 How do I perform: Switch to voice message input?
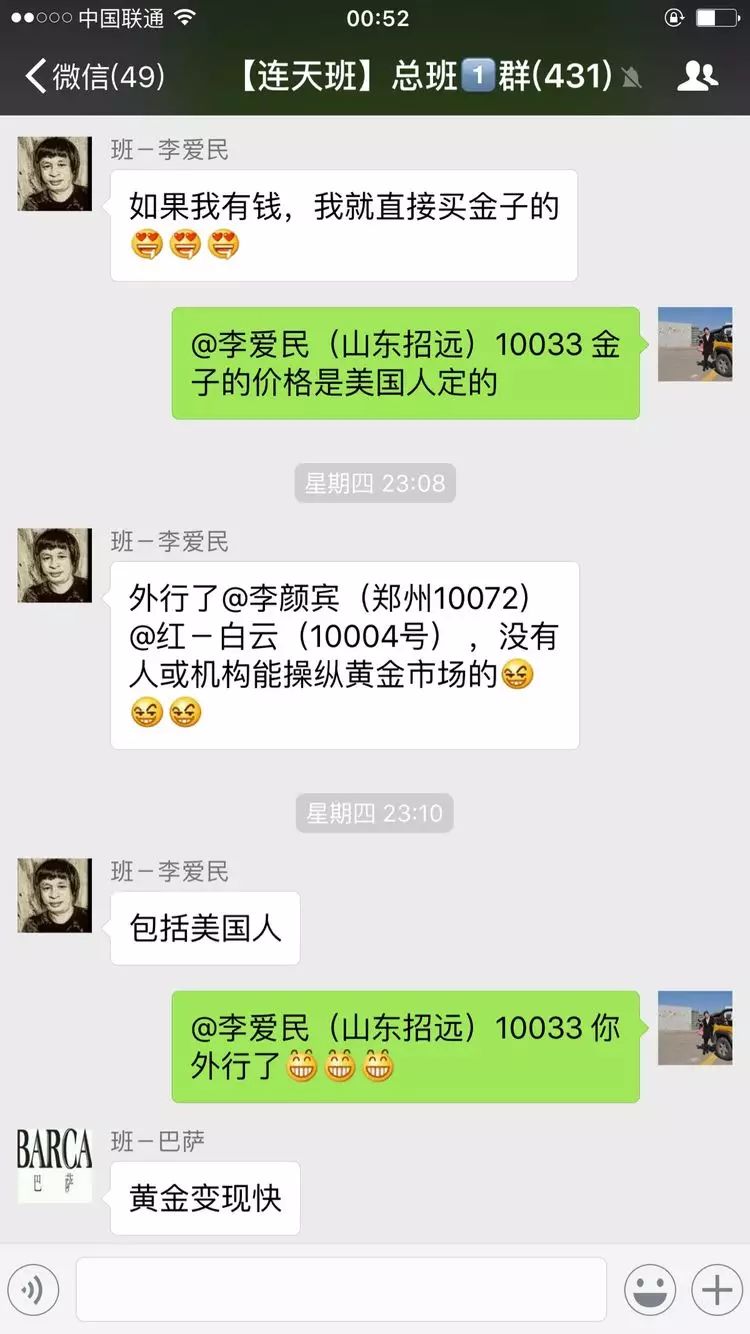coord(33,1290)
